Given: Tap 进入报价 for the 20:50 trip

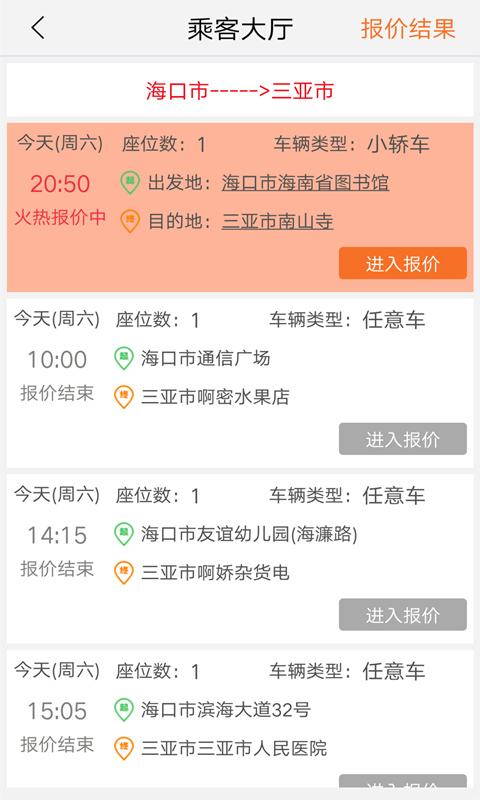Looking at the screenshot, I should 402,263.
